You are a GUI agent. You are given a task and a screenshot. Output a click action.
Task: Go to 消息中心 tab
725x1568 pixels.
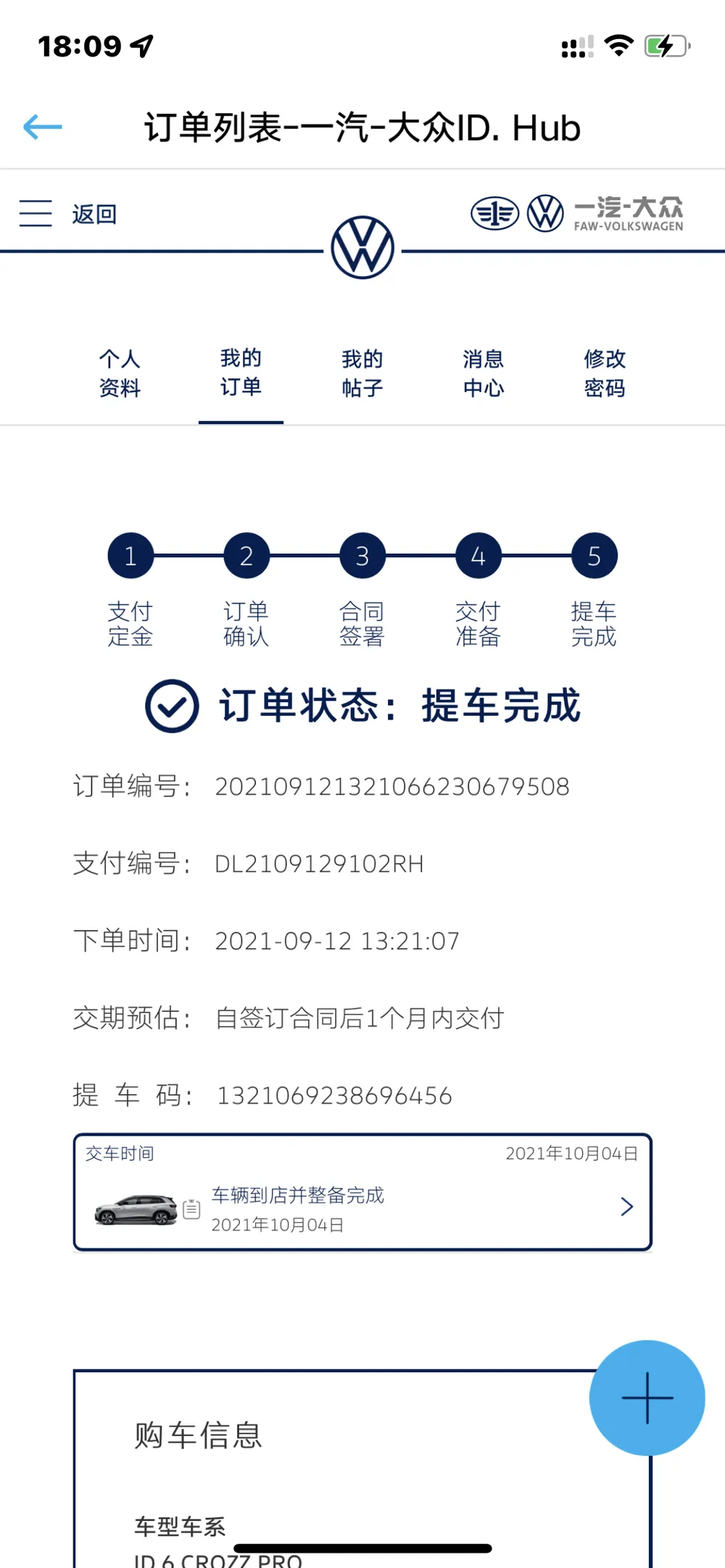click(x=484, y=373)
